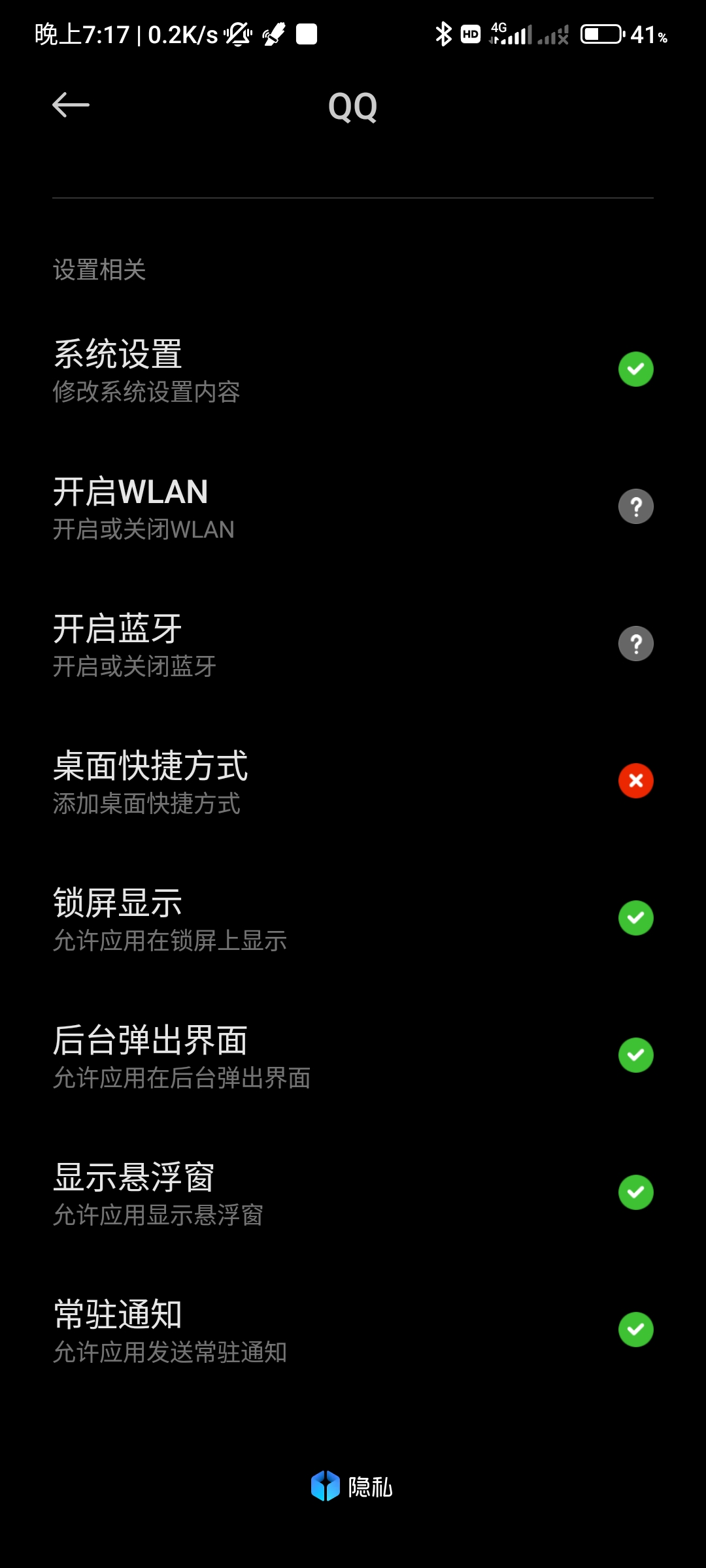Open the 后台弹出界面 permission row
This screenshot has width=706, height=1568.
pos(353,1056)
